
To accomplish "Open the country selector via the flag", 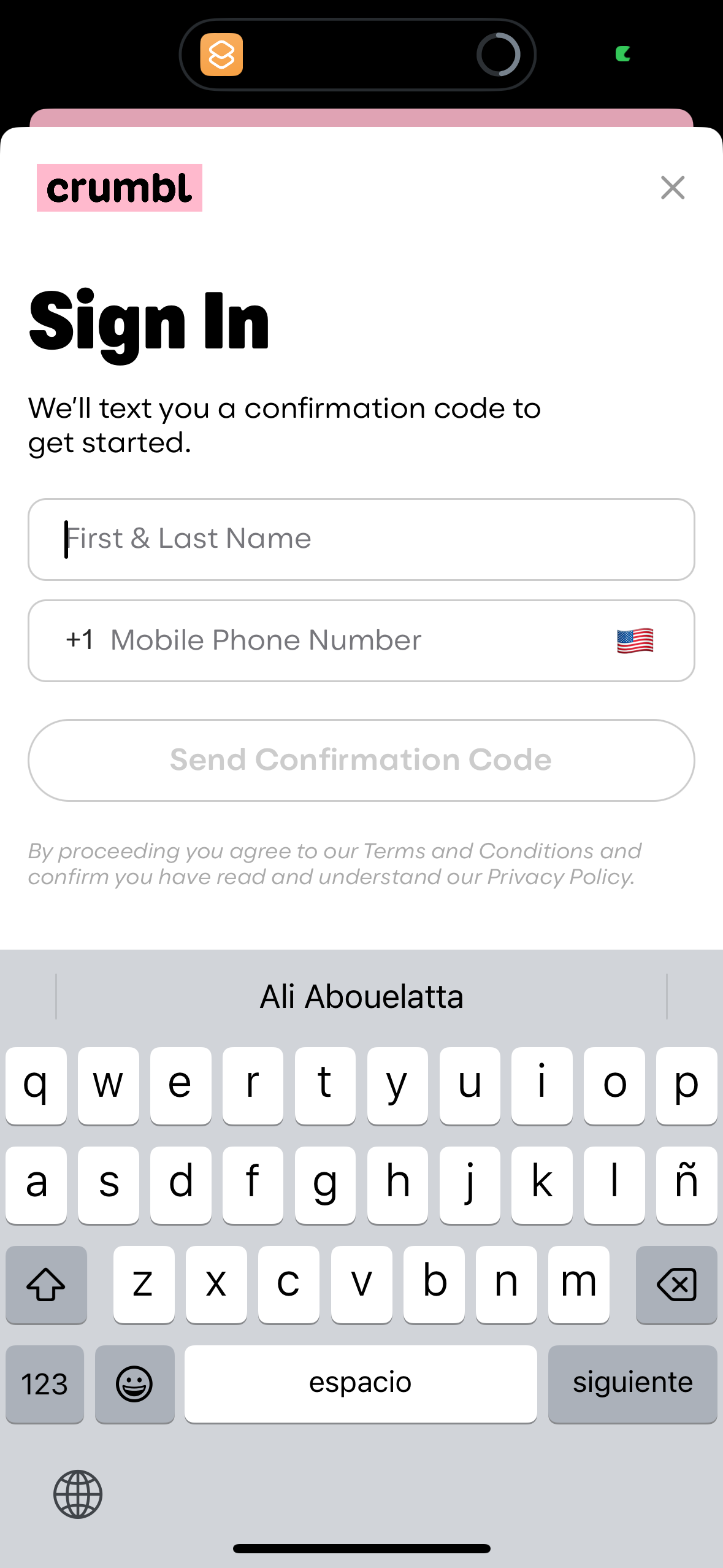I will coord(635,640).
